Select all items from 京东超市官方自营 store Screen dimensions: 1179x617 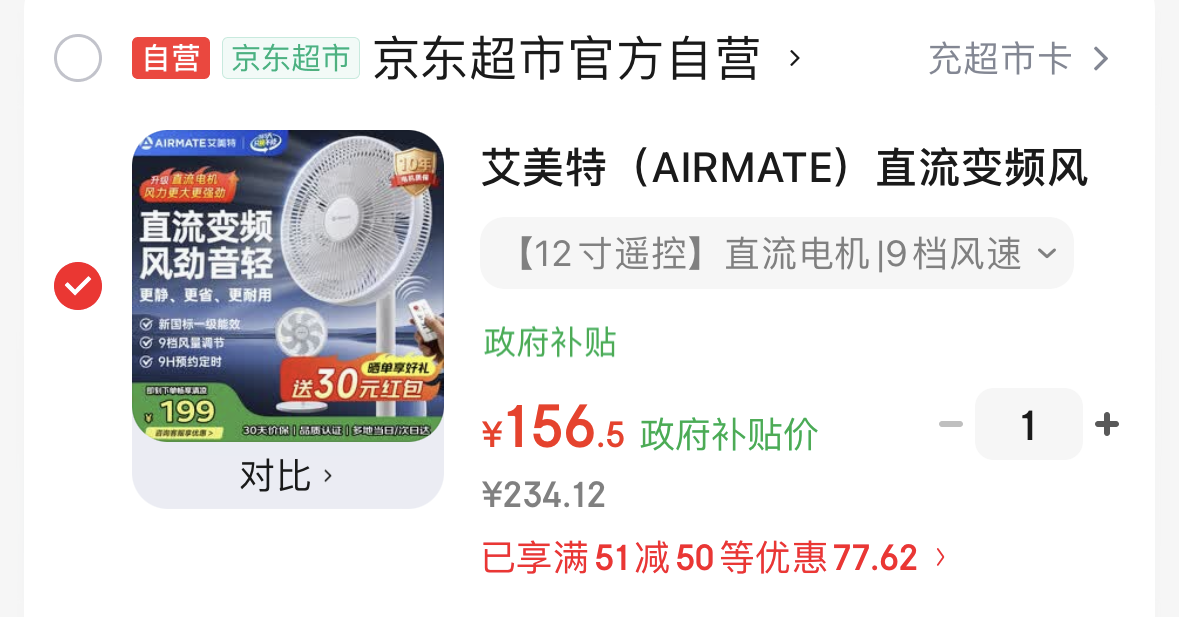(77, 58)
